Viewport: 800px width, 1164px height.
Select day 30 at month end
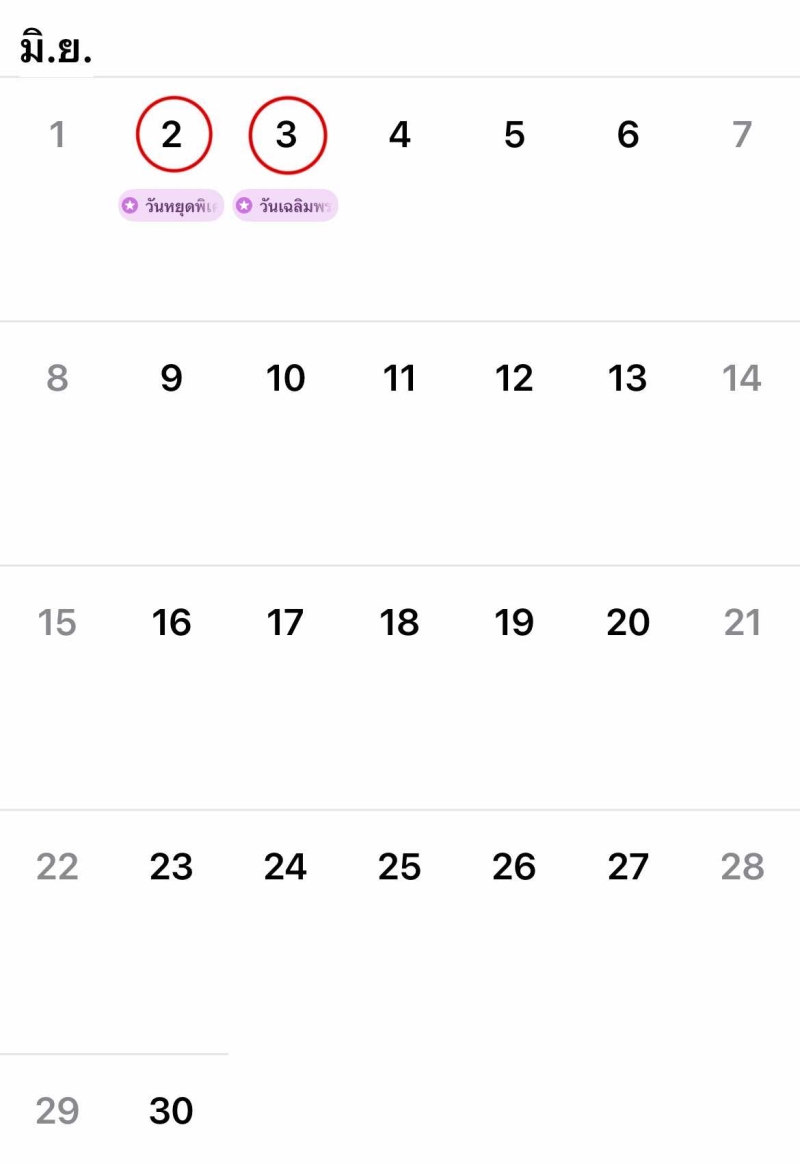pyautogui.click(x=172, y=1110)
